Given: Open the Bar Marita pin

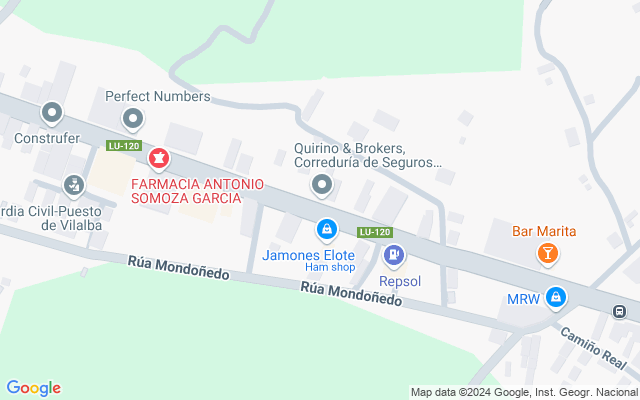Looking at the screenshot, I should (x=547, y=255).
